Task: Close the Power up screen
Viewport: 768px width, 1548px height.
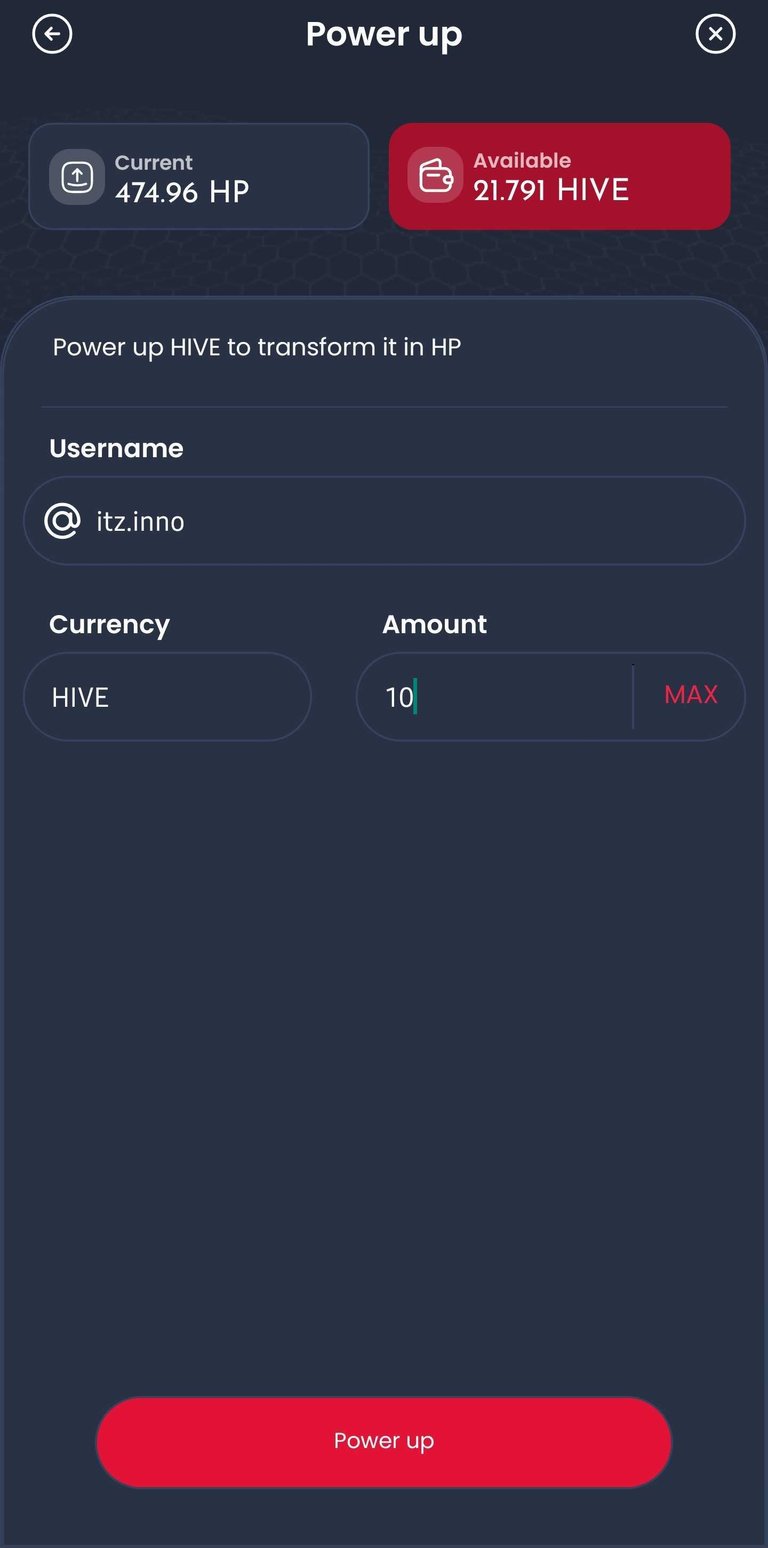Action: click(715, 35)
